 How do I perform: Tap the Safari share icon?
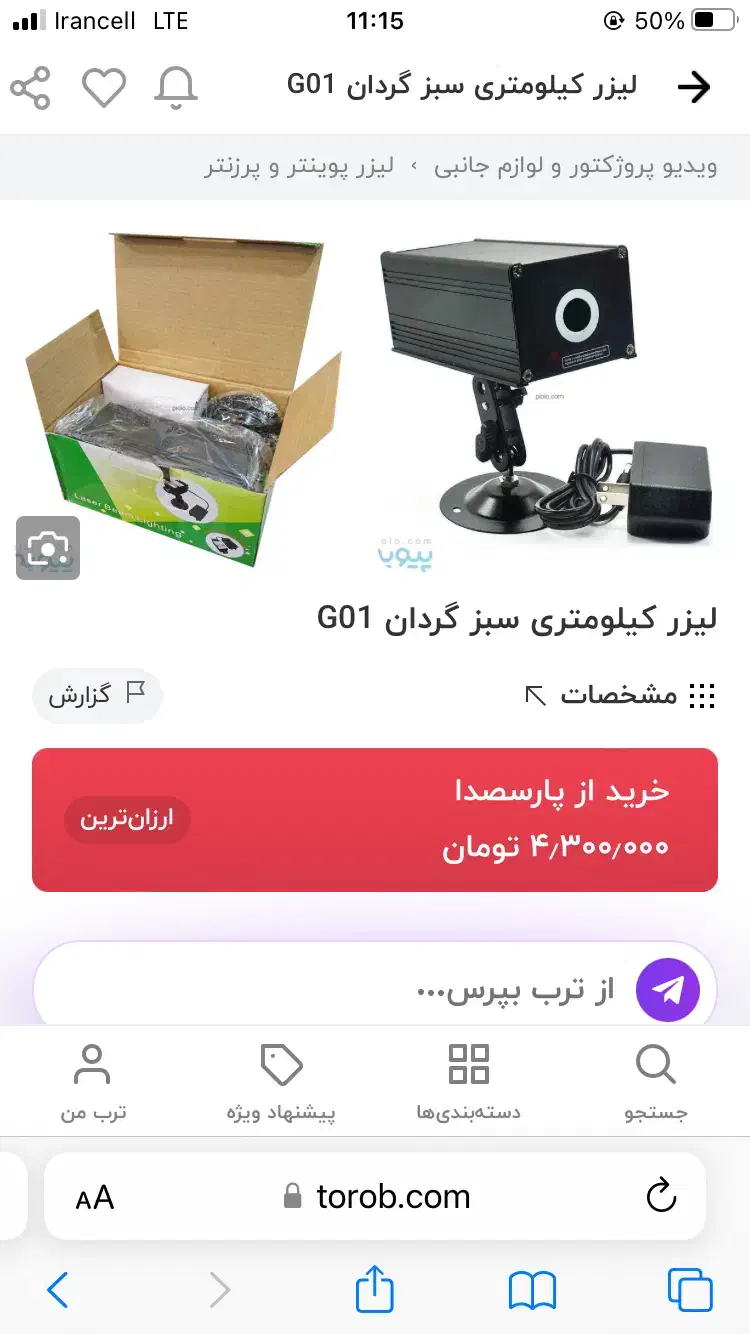[x=375, y=1290]
